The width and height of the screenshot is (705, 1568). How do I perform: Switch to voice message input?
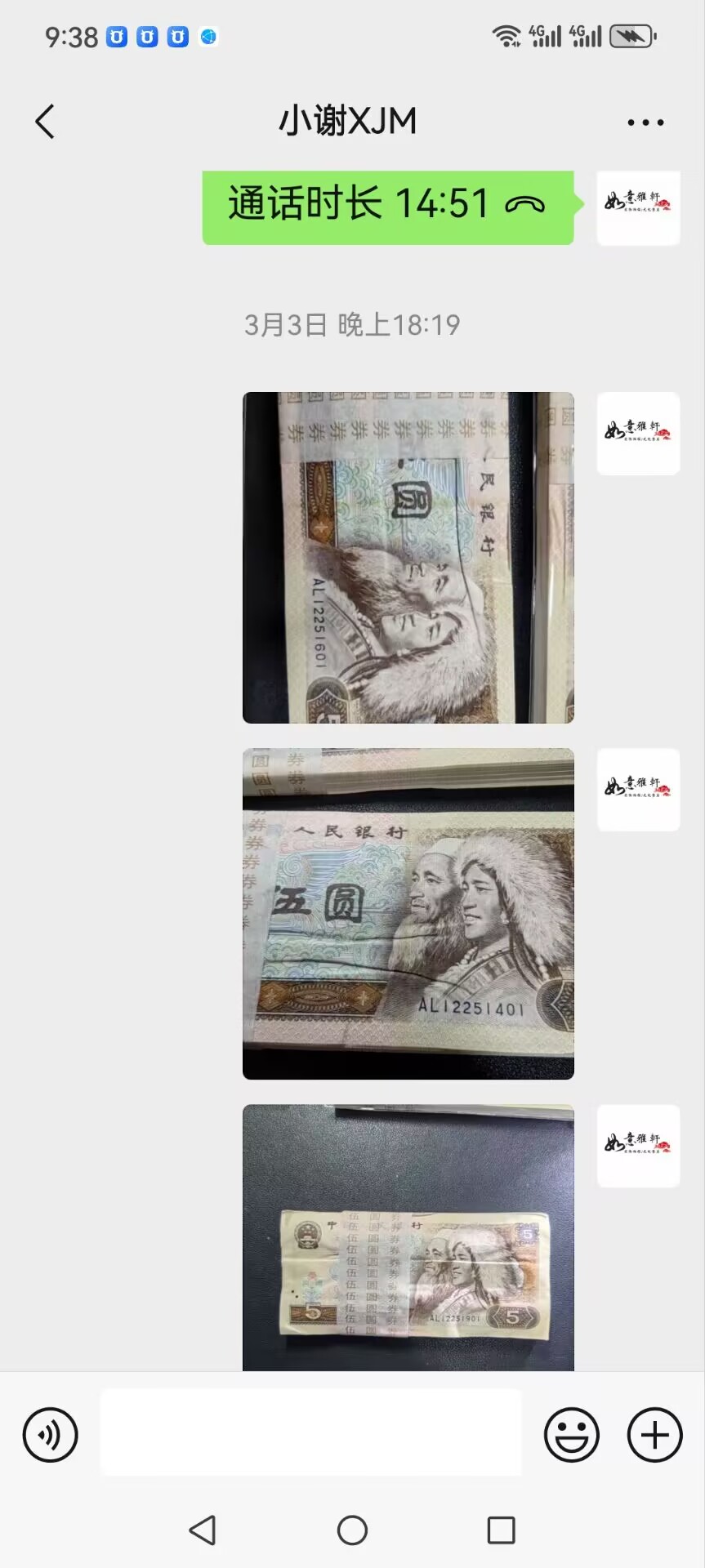[x=51, y=1435]
